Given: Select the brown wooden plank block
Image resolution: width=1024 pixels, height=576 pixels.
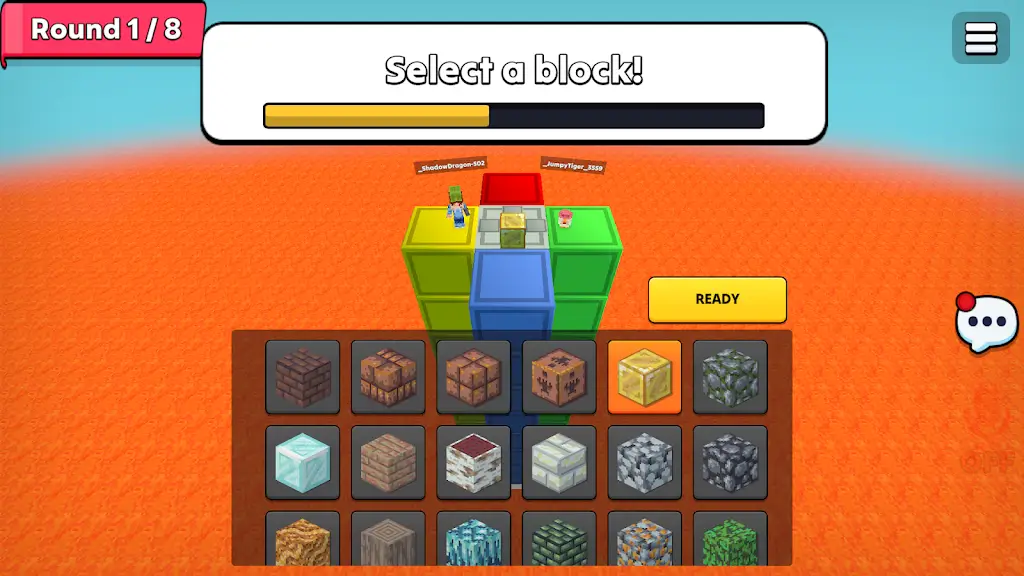Looking at the screenshot, I should pyautogui.click(x=388, y=463).
